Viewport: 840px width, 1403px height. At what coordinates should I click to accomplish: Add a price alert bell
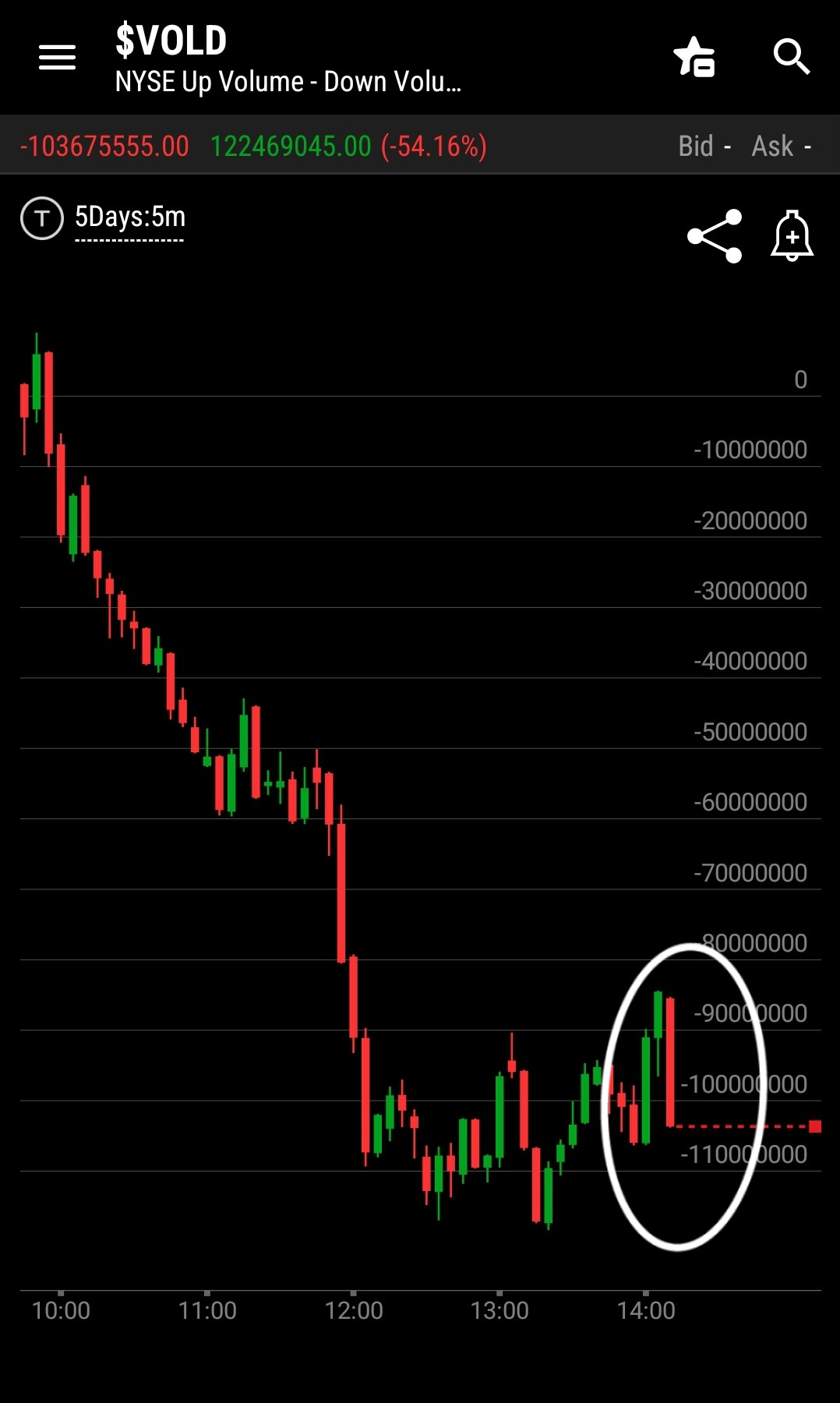pos(792,235)
